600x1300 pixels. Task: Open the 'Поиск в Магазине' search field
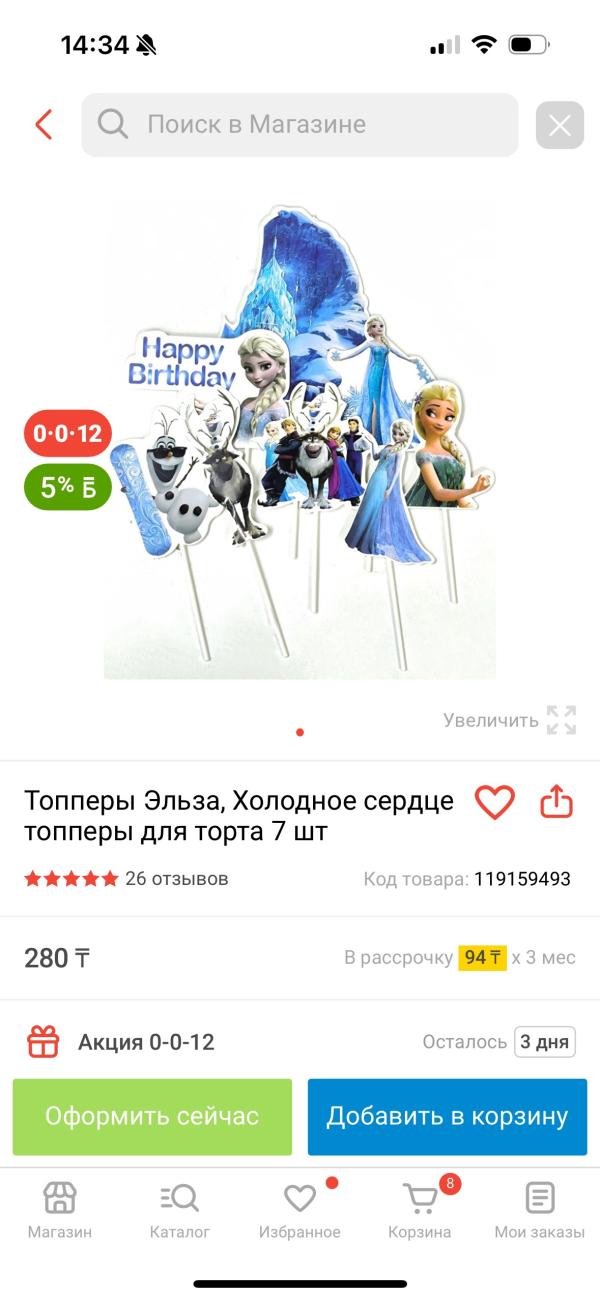click(300, 125)
